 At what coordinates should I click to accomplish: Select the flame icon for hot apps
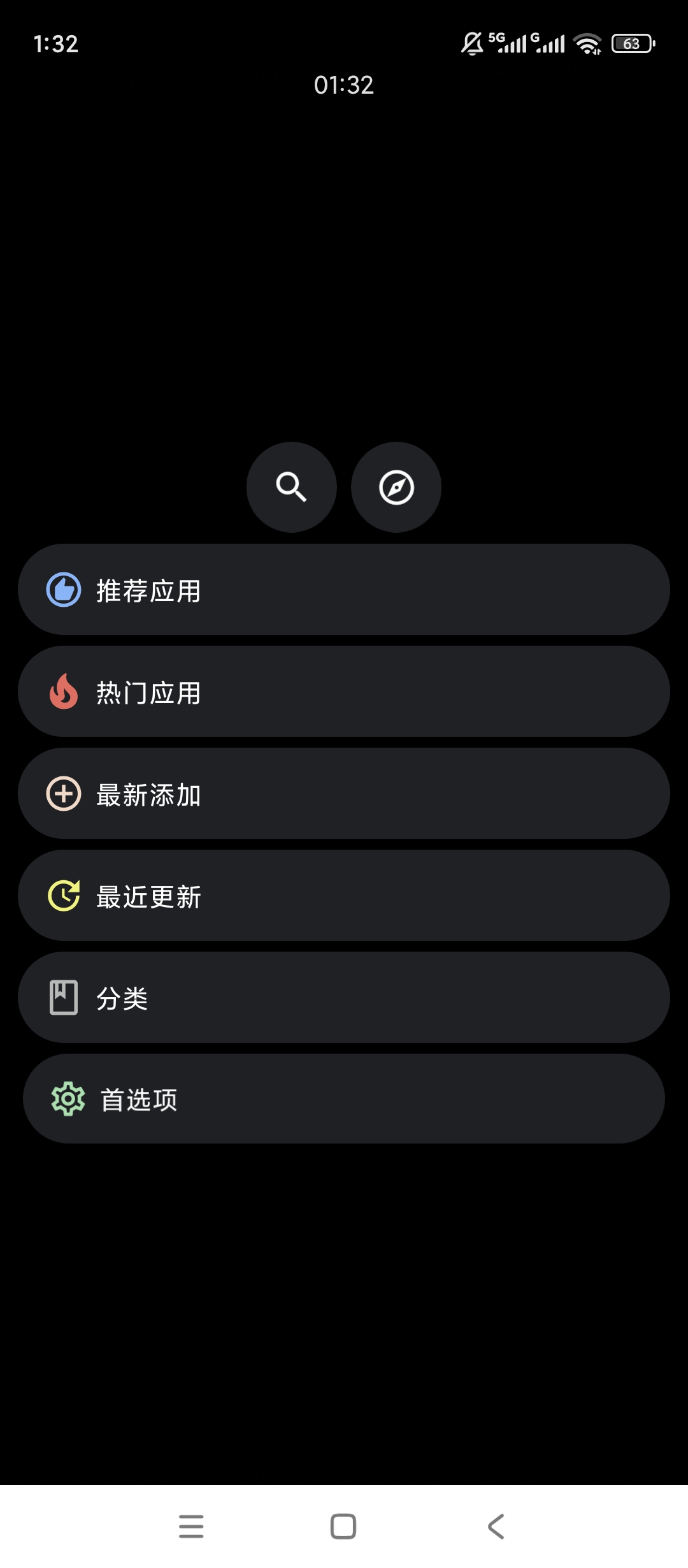[63, 691]
